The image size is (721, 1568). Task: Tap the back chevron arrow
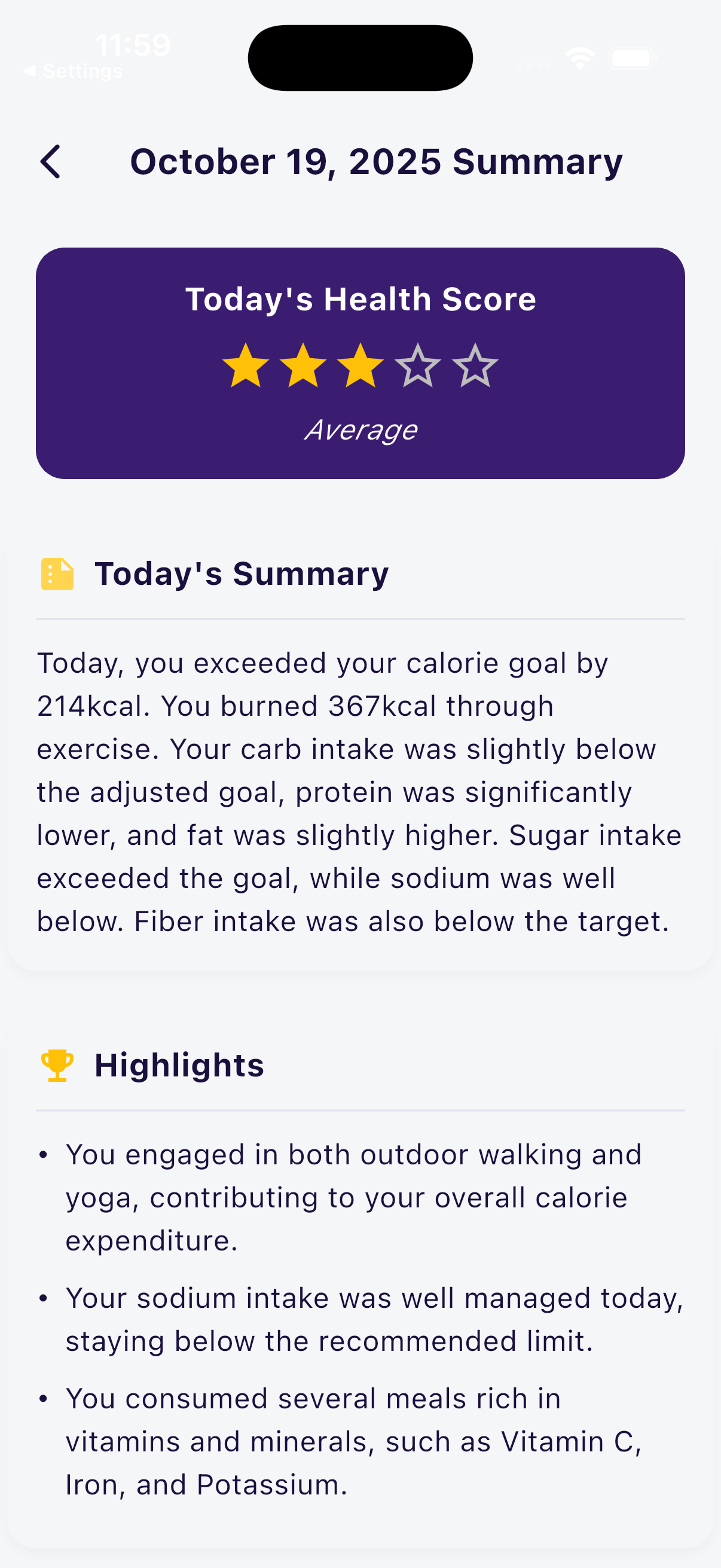[50, 161]
